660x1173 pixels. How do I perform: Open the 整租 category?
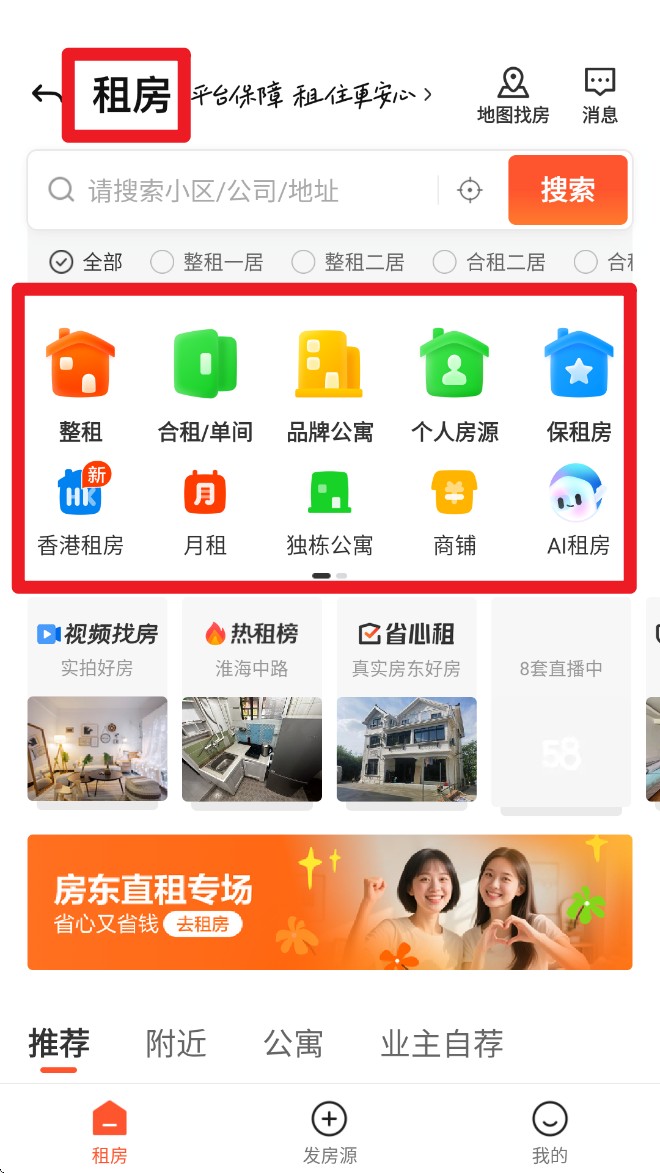coord(80,385)
